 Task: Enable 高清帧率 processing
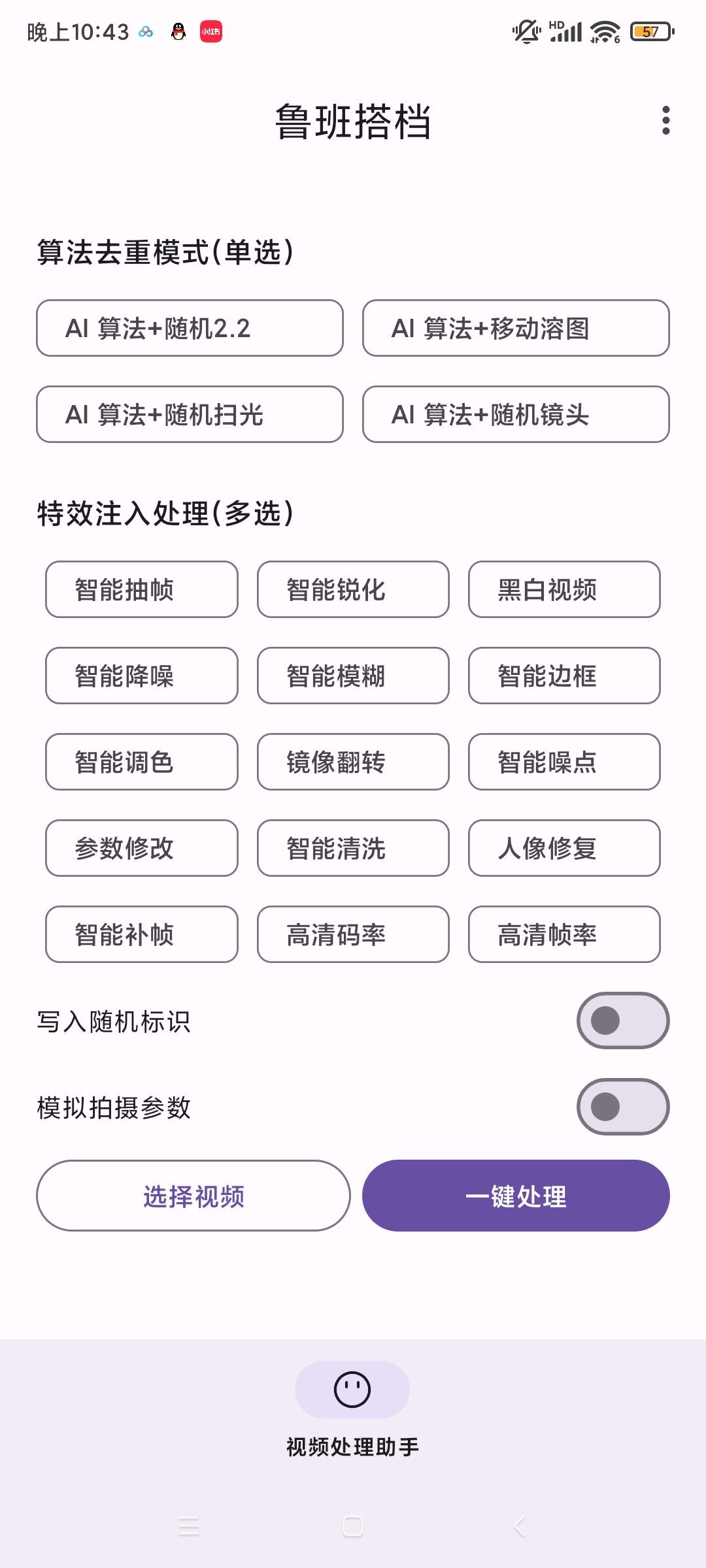pos(563,935)
